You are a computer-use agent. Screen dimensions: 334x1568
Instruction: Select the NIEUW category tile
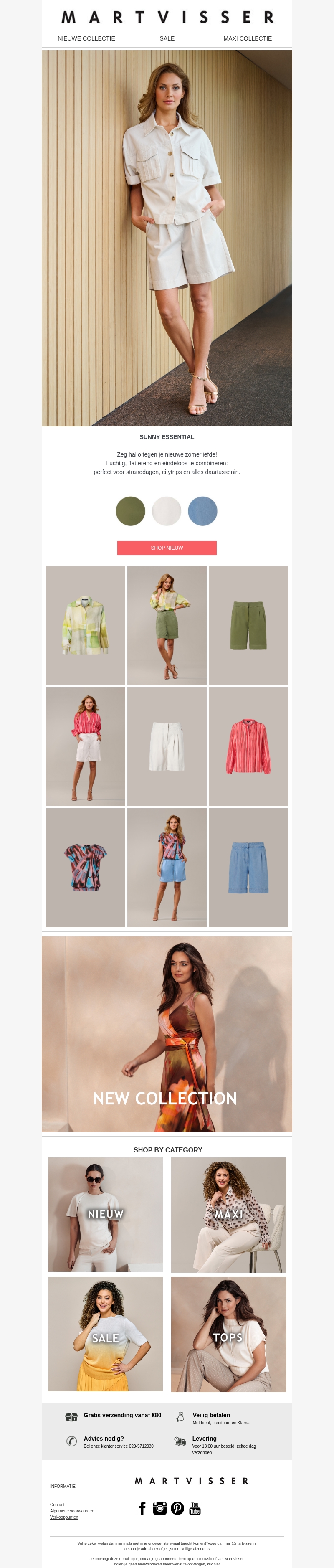click(x=106, y=1214)
